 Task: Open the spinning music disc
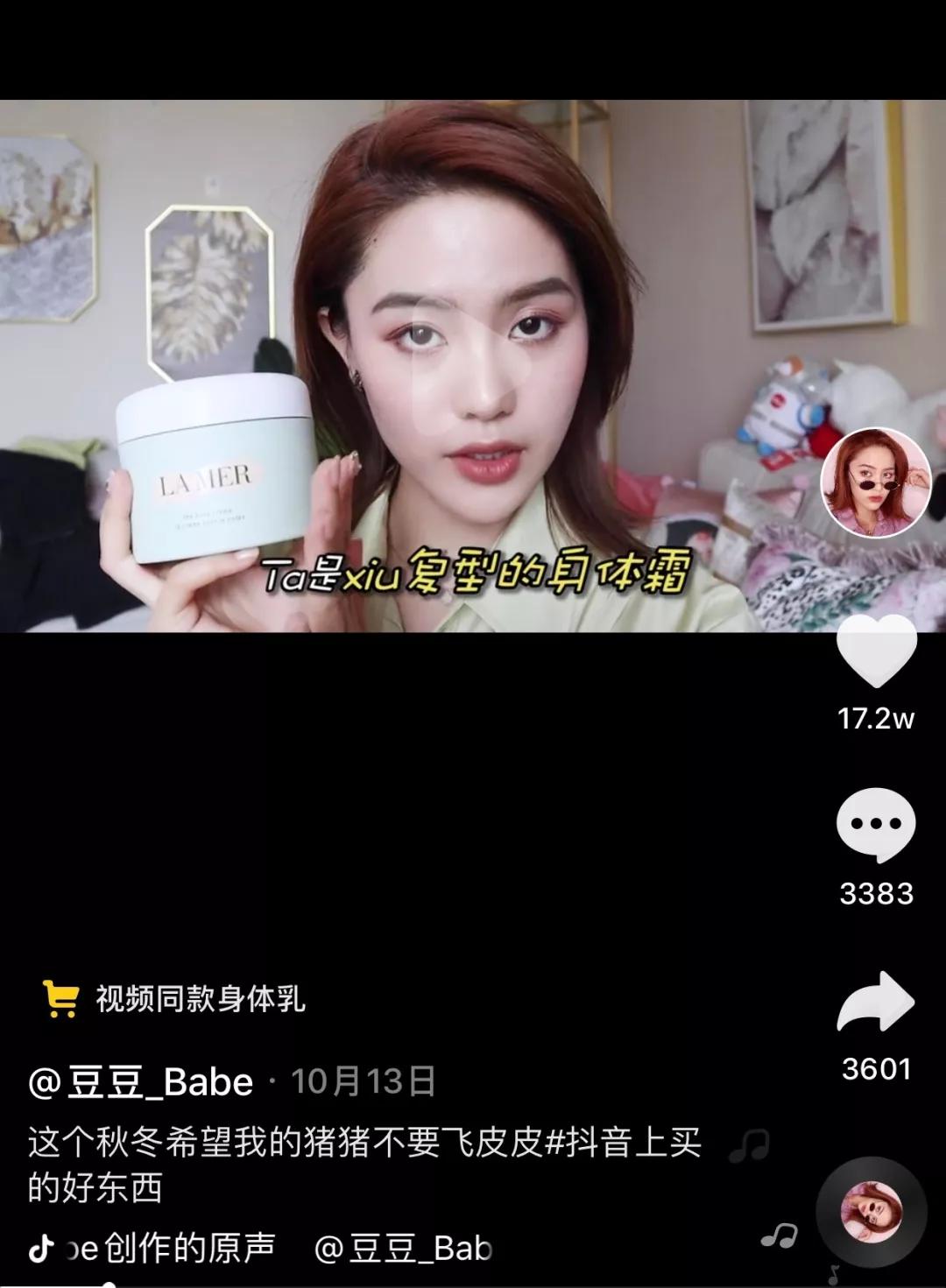click(871, 1213)
